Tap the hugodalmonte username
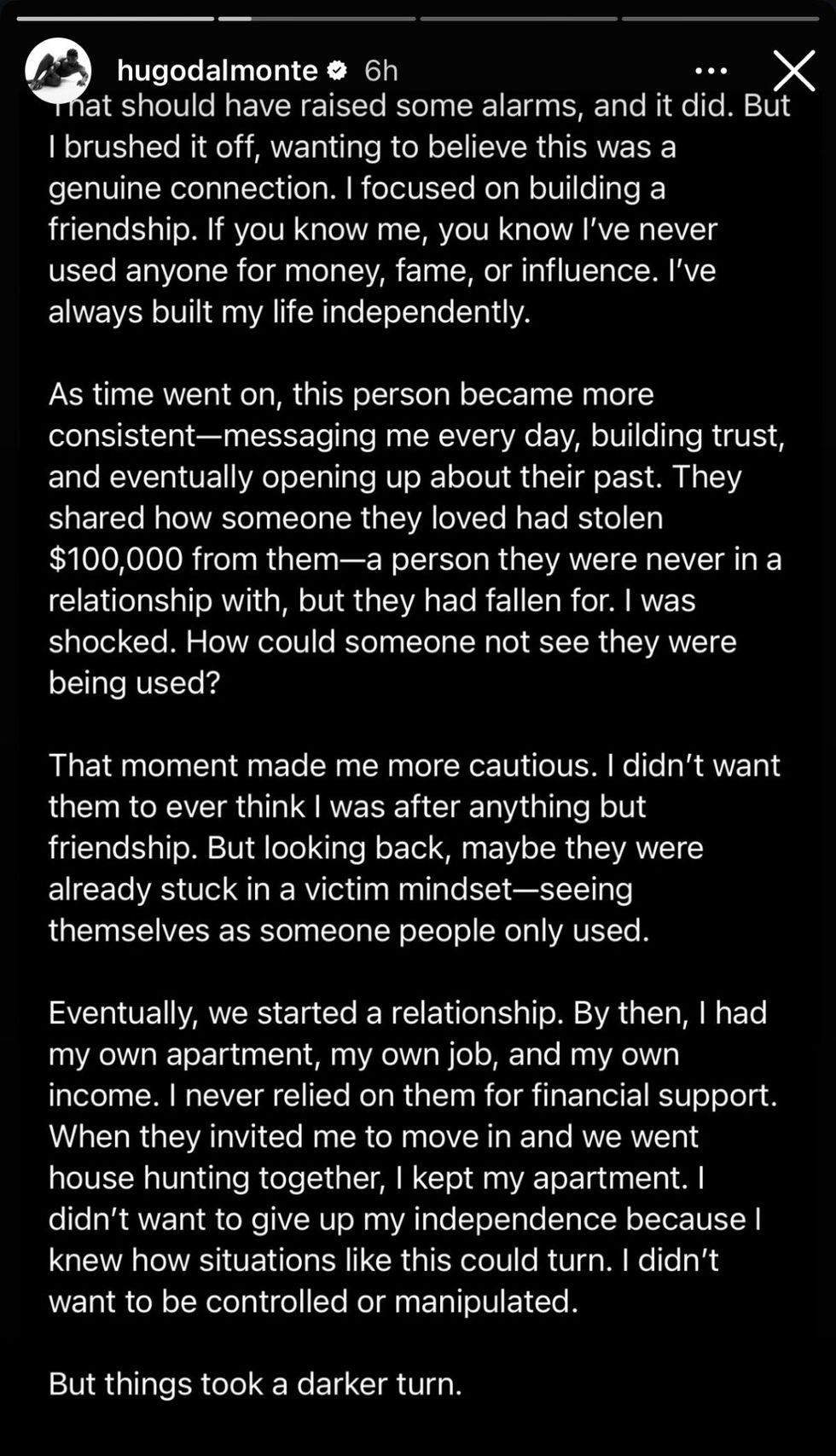836x1456 pixels. (217, 70)
